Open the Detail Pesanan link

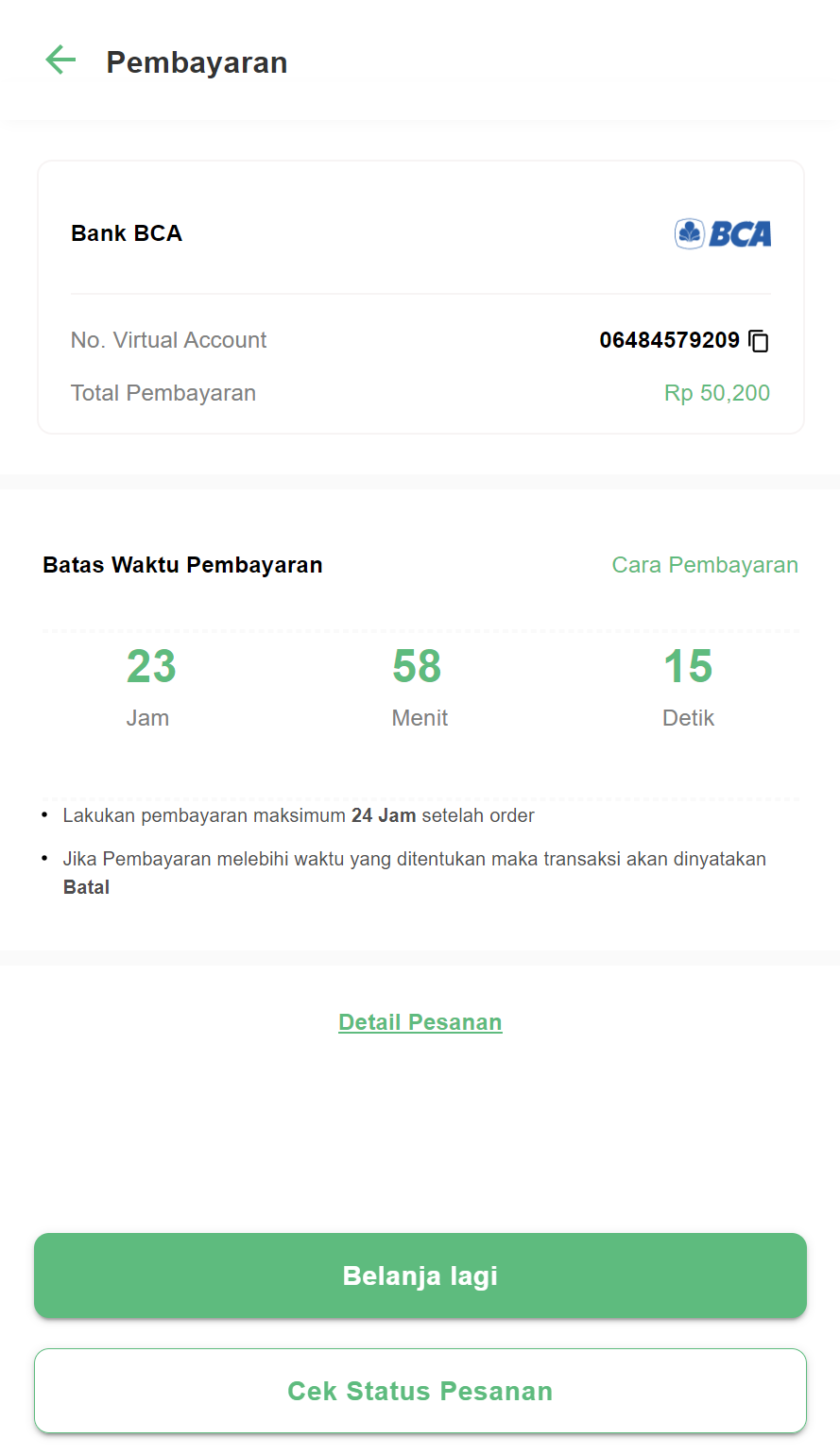click(420, 1022)
